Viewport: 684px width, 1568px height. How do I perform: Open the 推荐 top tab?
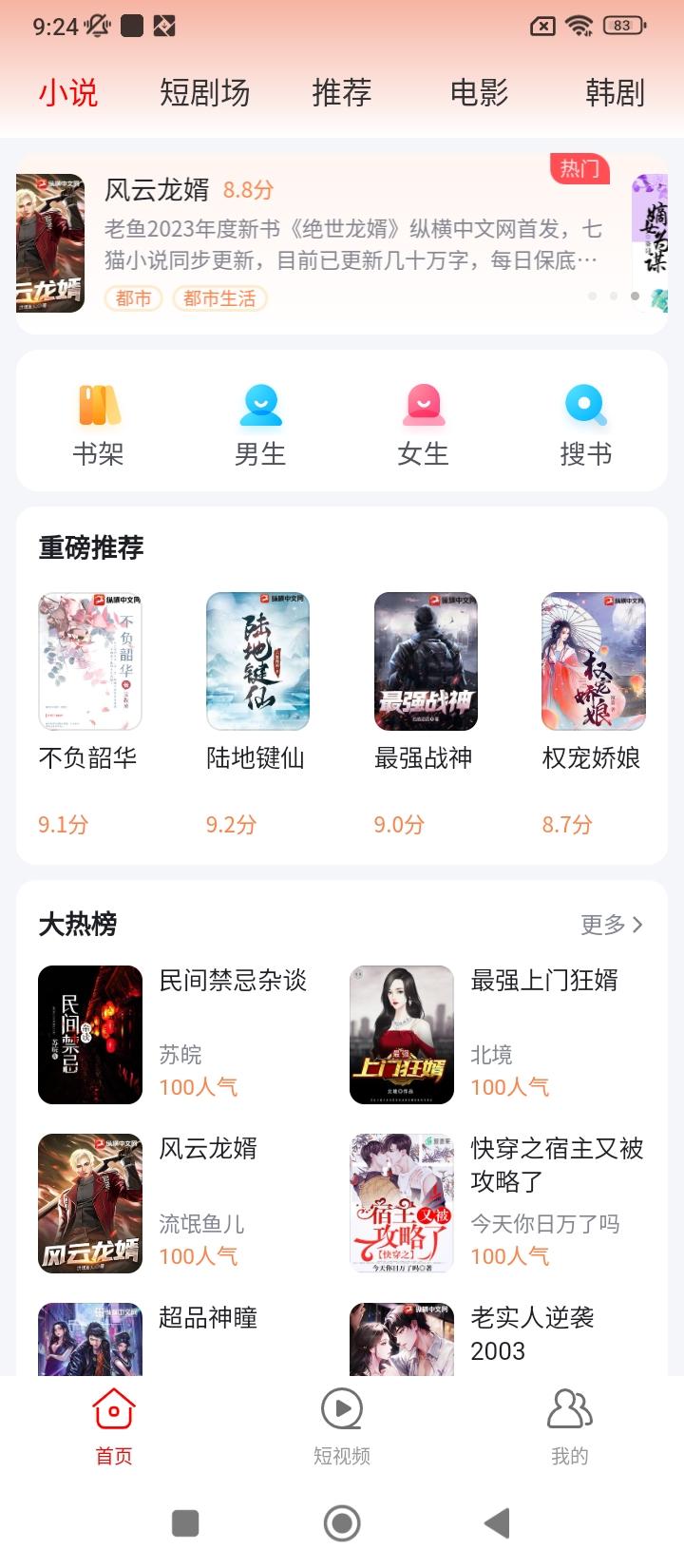(341, 92)
